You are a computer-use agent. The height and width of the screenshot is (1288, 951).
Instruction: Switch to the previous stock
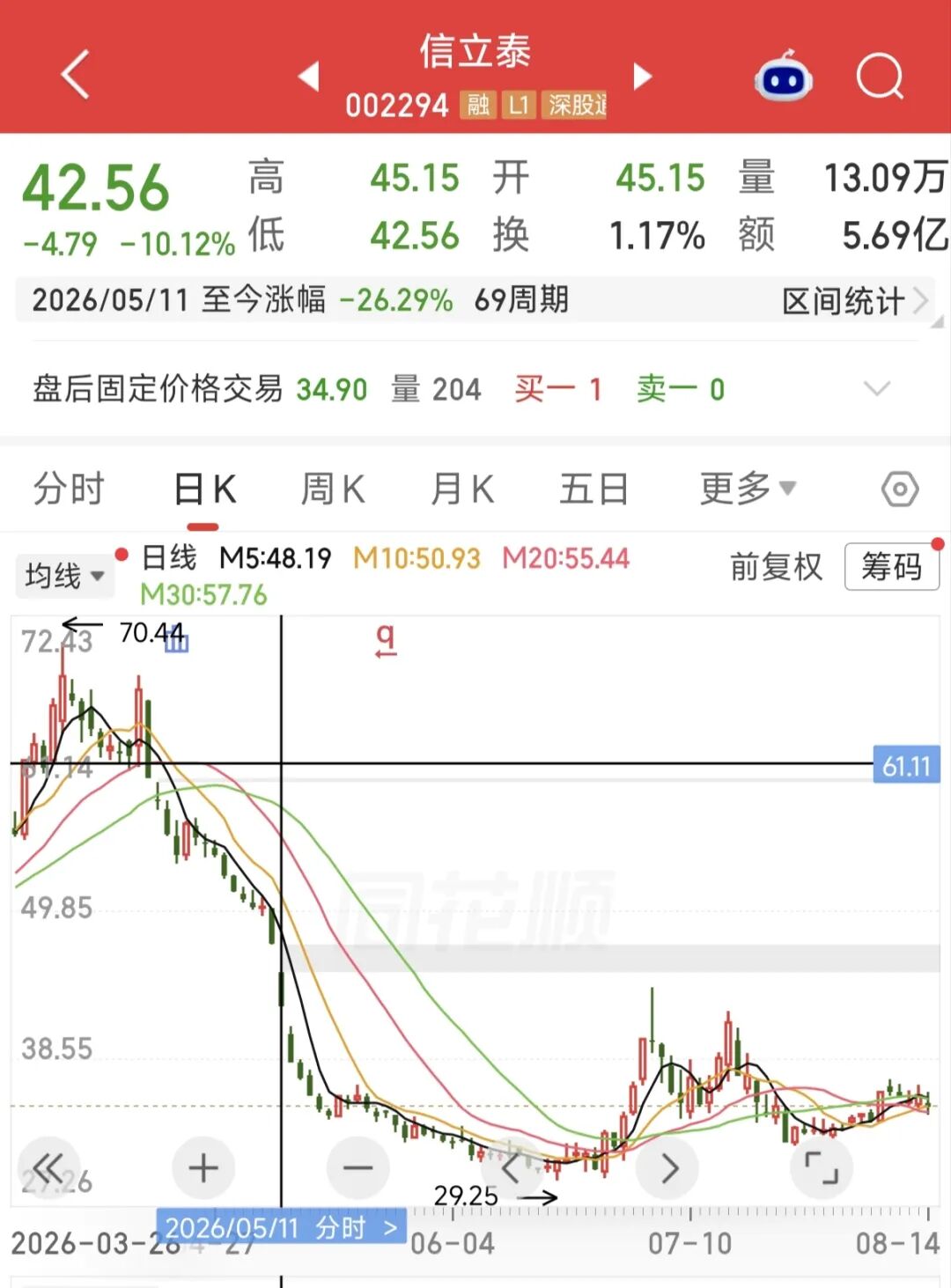[x=308, y=77]
